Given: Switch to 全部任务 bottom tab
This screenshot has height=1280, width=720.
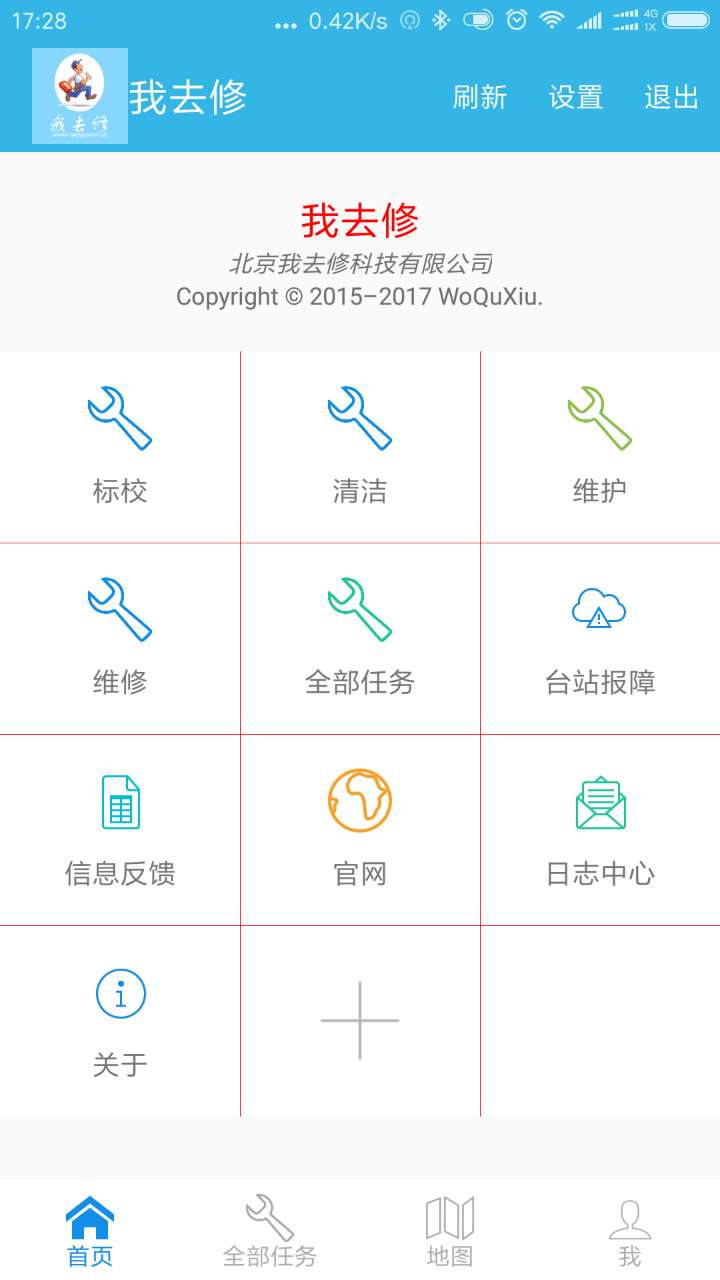Looking at the screenshot, I should (270, 1231).
